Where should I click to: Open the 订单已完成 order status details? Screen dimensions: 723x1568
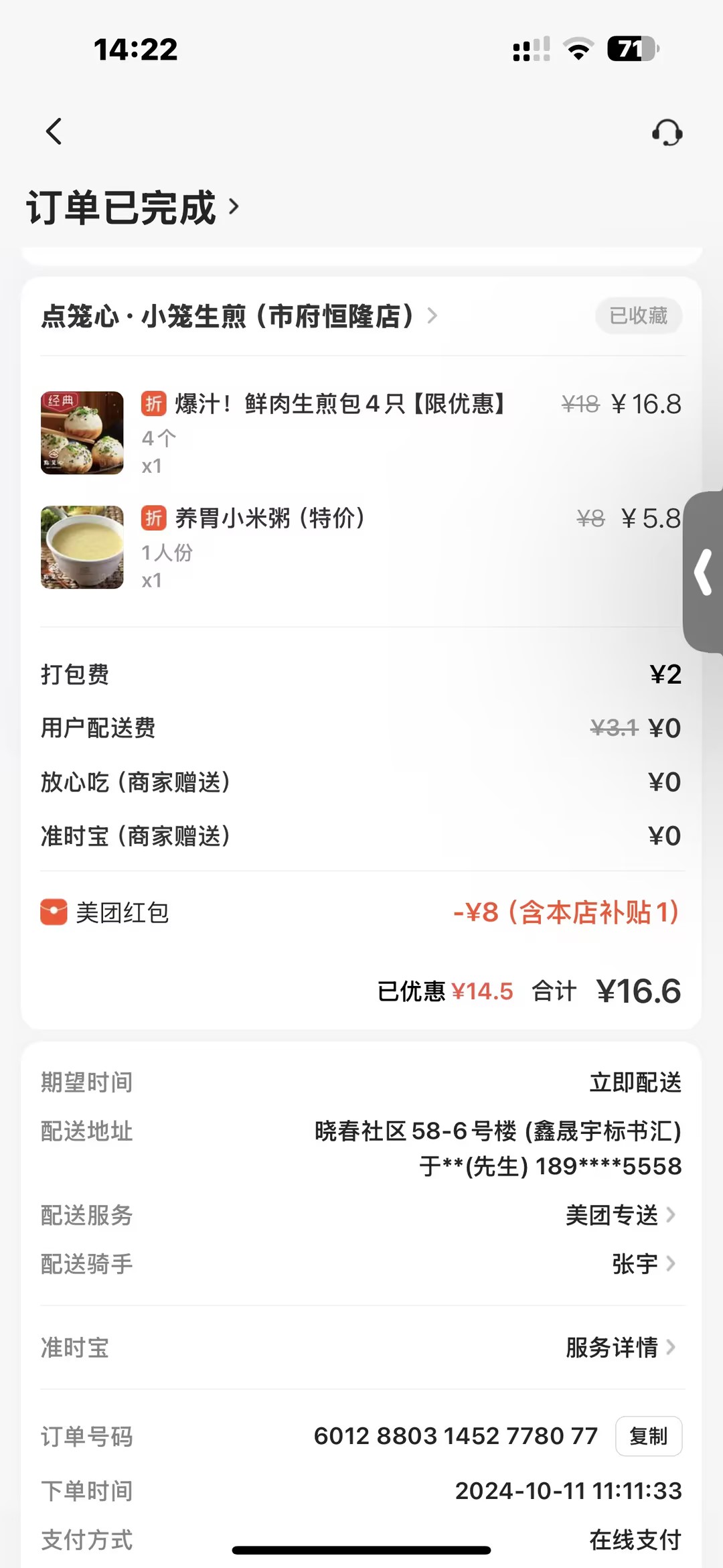point(133,208)
